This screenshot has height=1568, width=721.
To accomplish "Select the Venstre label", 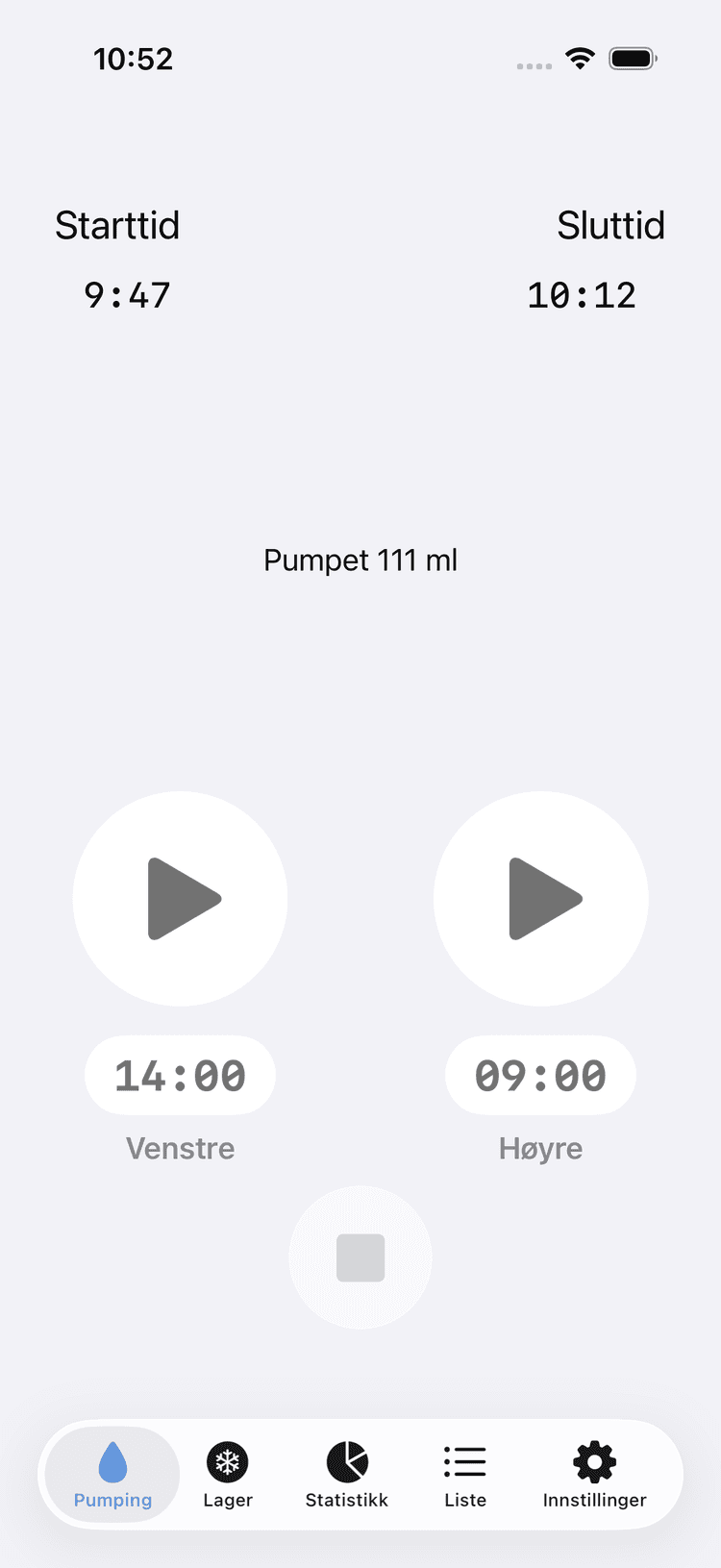I will 180,1148.
